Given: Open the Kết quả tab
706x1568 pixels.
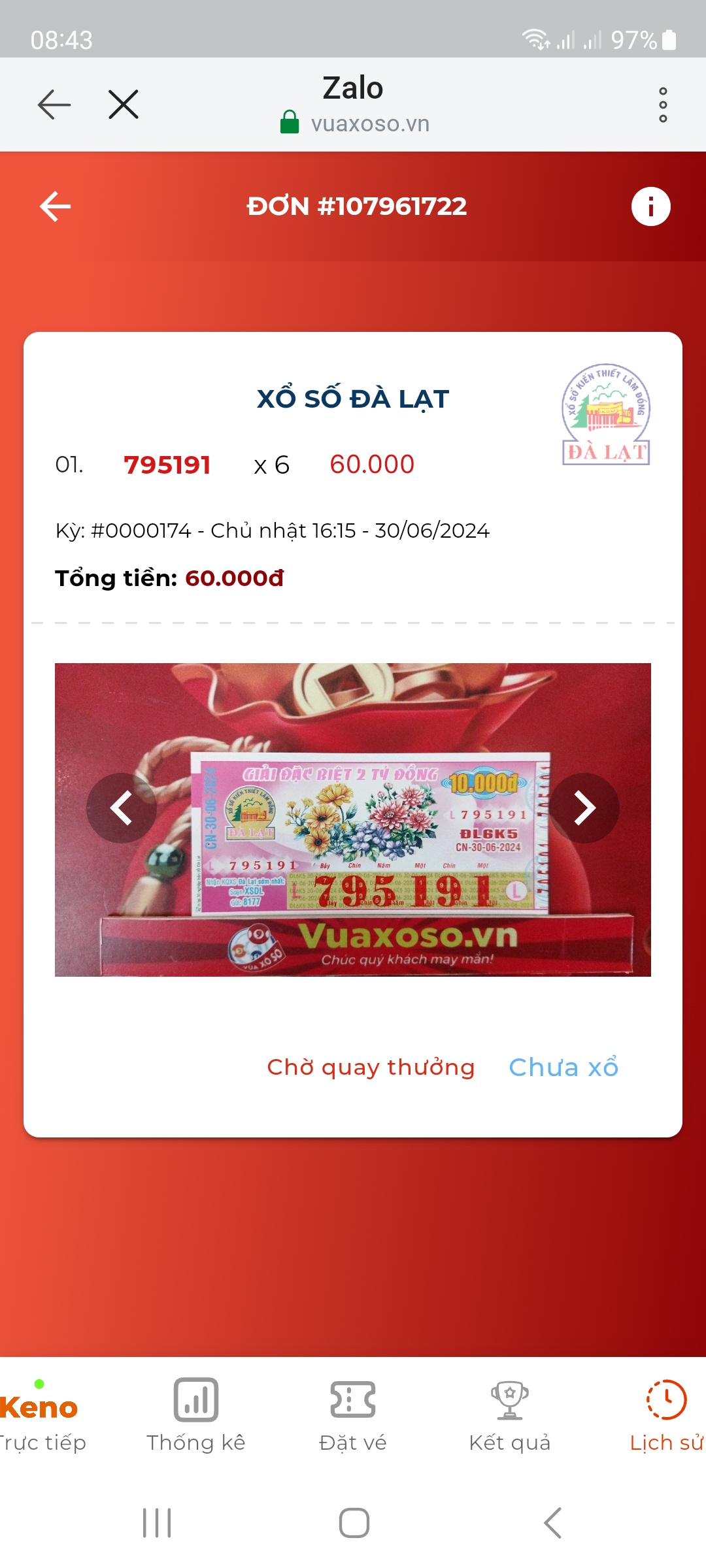Looking at the screenshot, I should [510, 1416].
